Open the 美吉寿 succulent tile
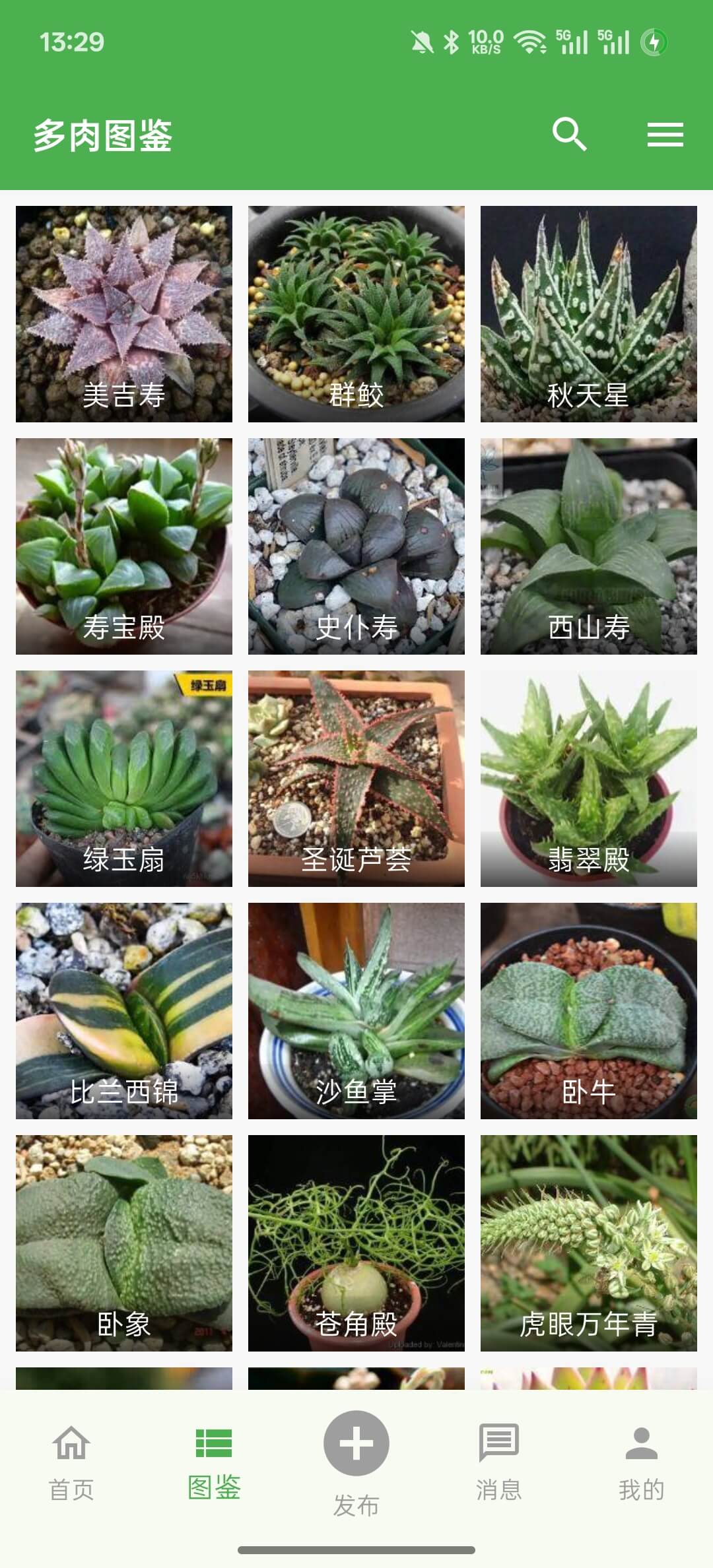Viewport: 713px width, 1568px height. pos(124,314)
